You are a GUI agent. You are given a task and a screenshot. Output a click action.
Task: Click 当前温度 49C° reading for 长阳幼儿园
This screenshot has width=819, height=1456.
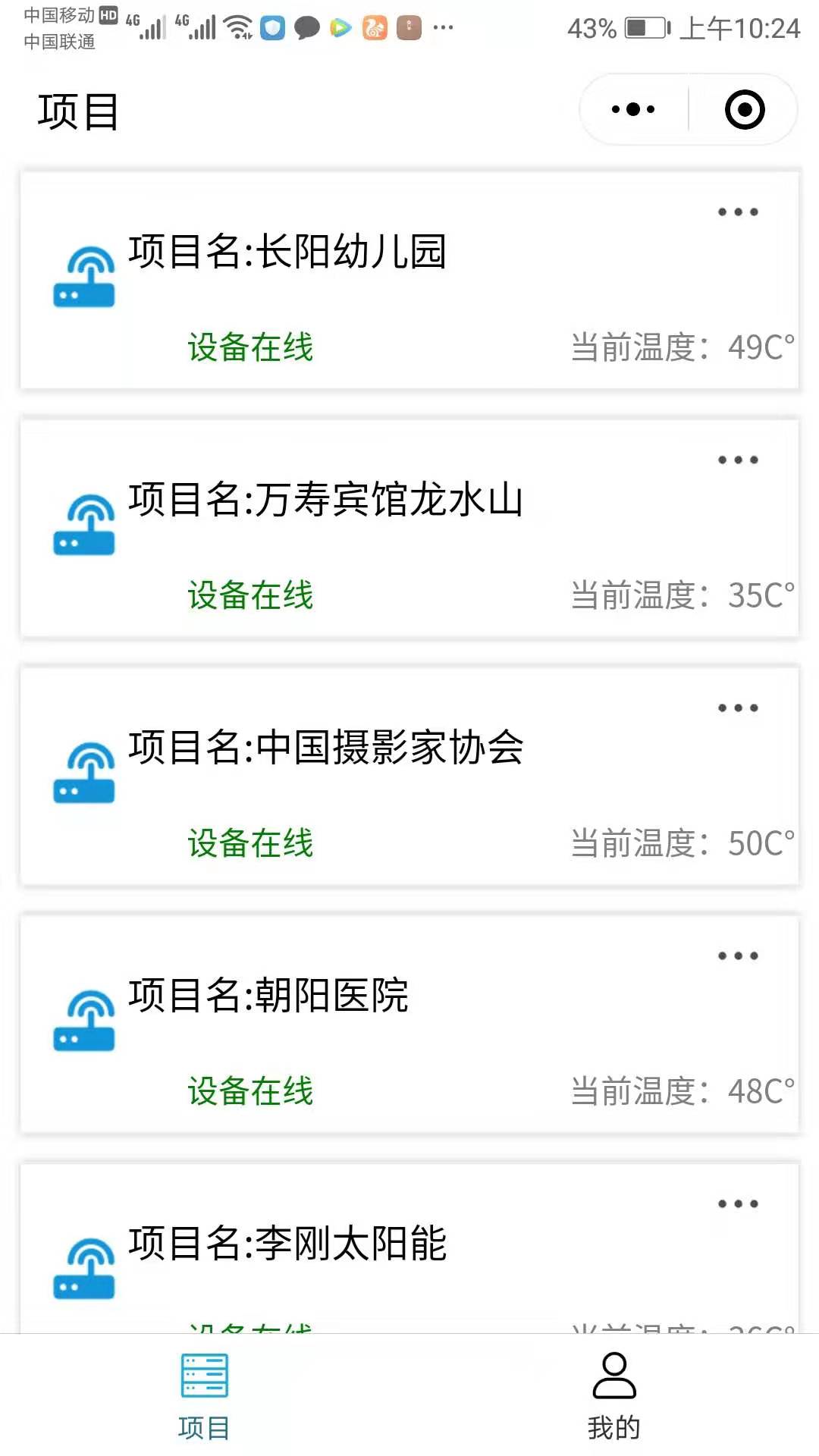click(x=679, y=348)
